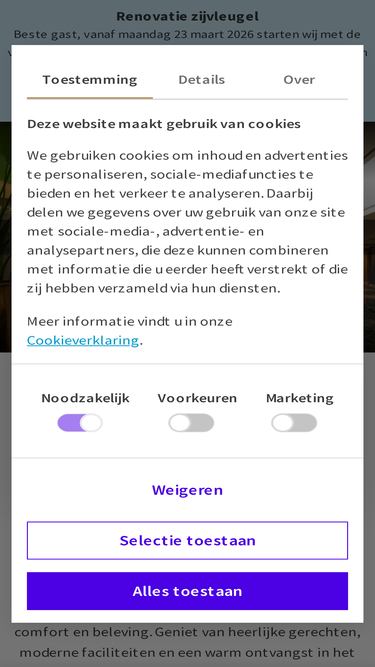Enable the Voorkeuren cookies switch

[191, 423]
